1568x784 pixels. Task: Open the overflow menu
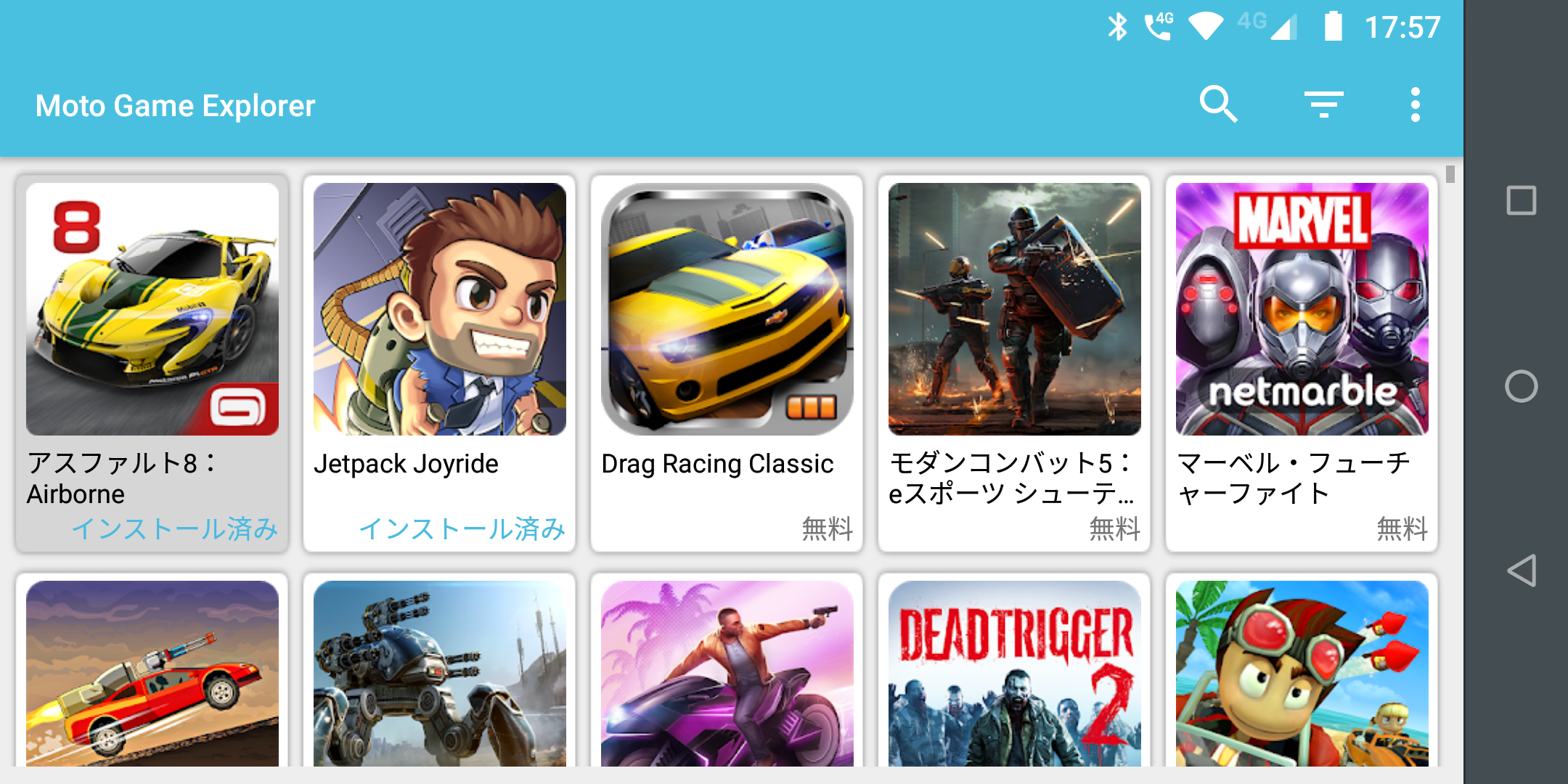[1415, 105]
